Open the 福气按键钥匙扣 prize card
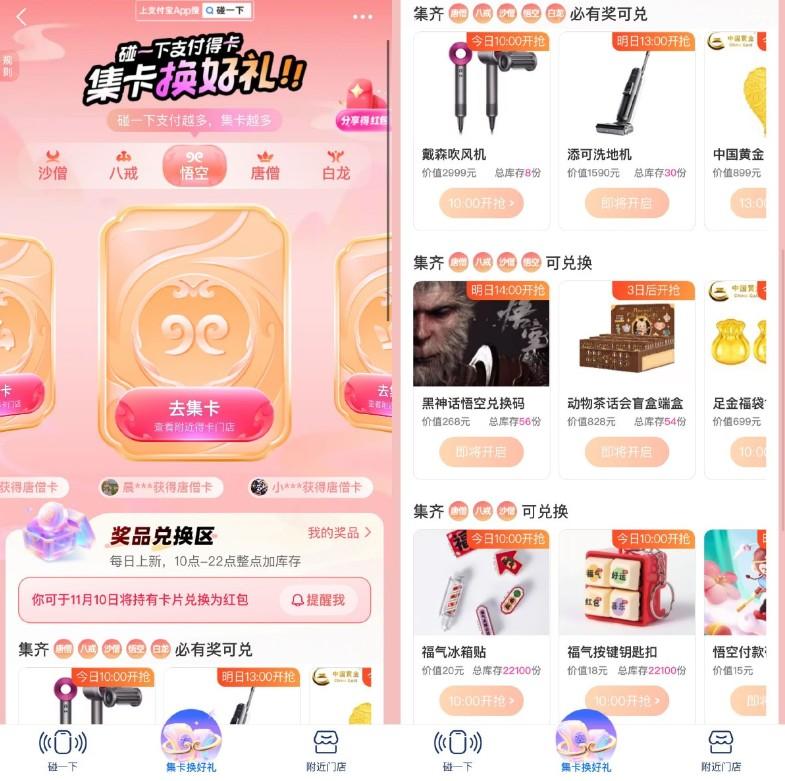This screenshot has height=781, width=785. pyautogui.click(x=626, y=600)
